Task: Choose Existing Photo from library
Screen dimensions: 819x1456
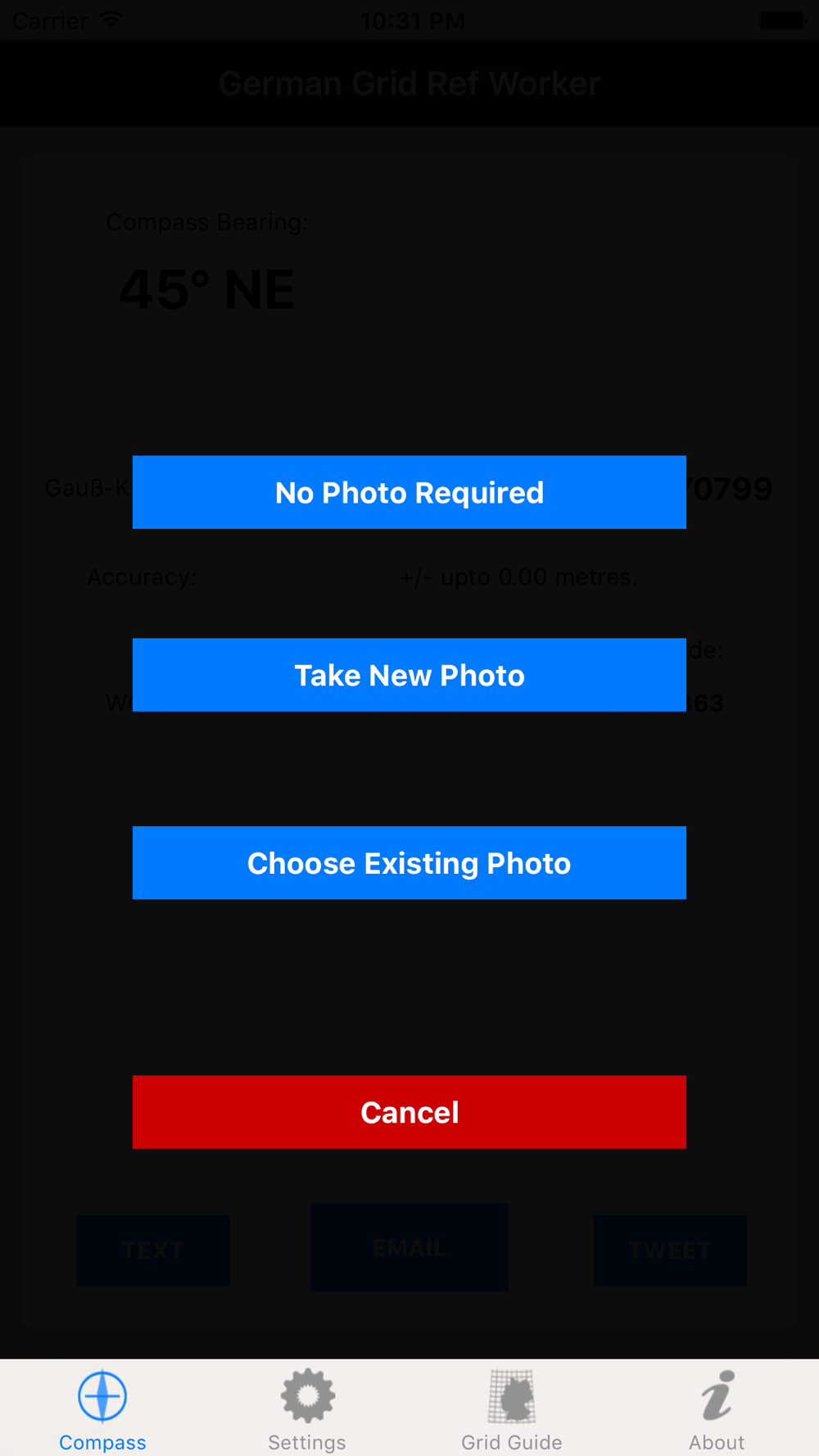Action: (409, 863)
